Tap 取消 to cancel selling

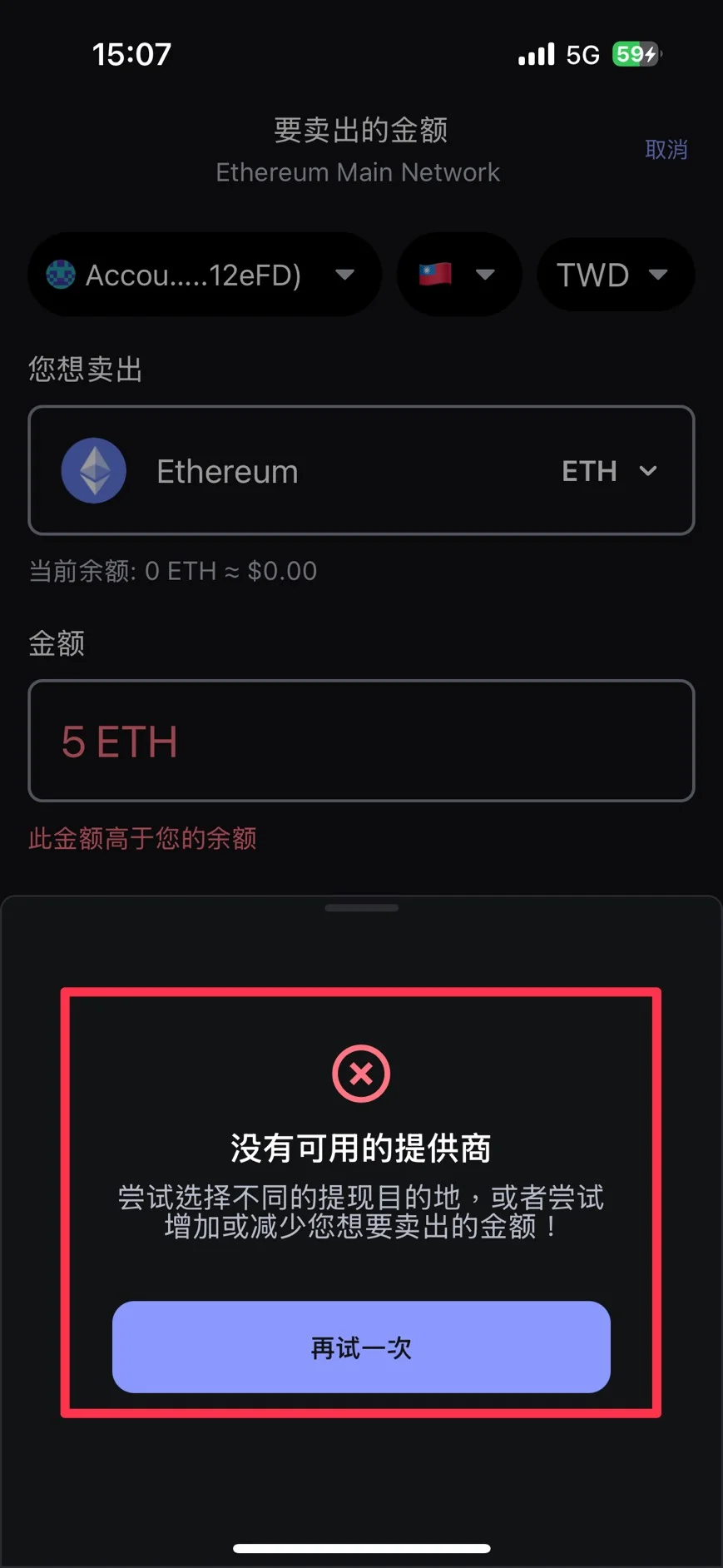click(666, 150)
